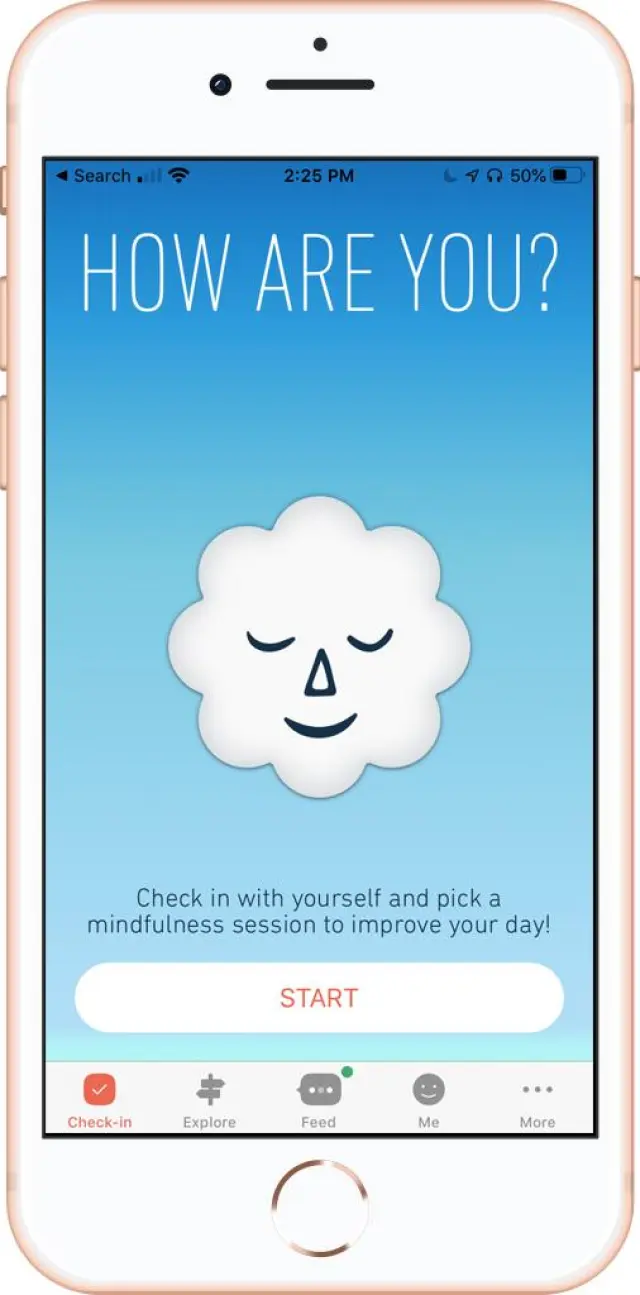This screenshot has width=640, height=1295.
Task: Open the More tab
Action: click(x=537, y=1099)
